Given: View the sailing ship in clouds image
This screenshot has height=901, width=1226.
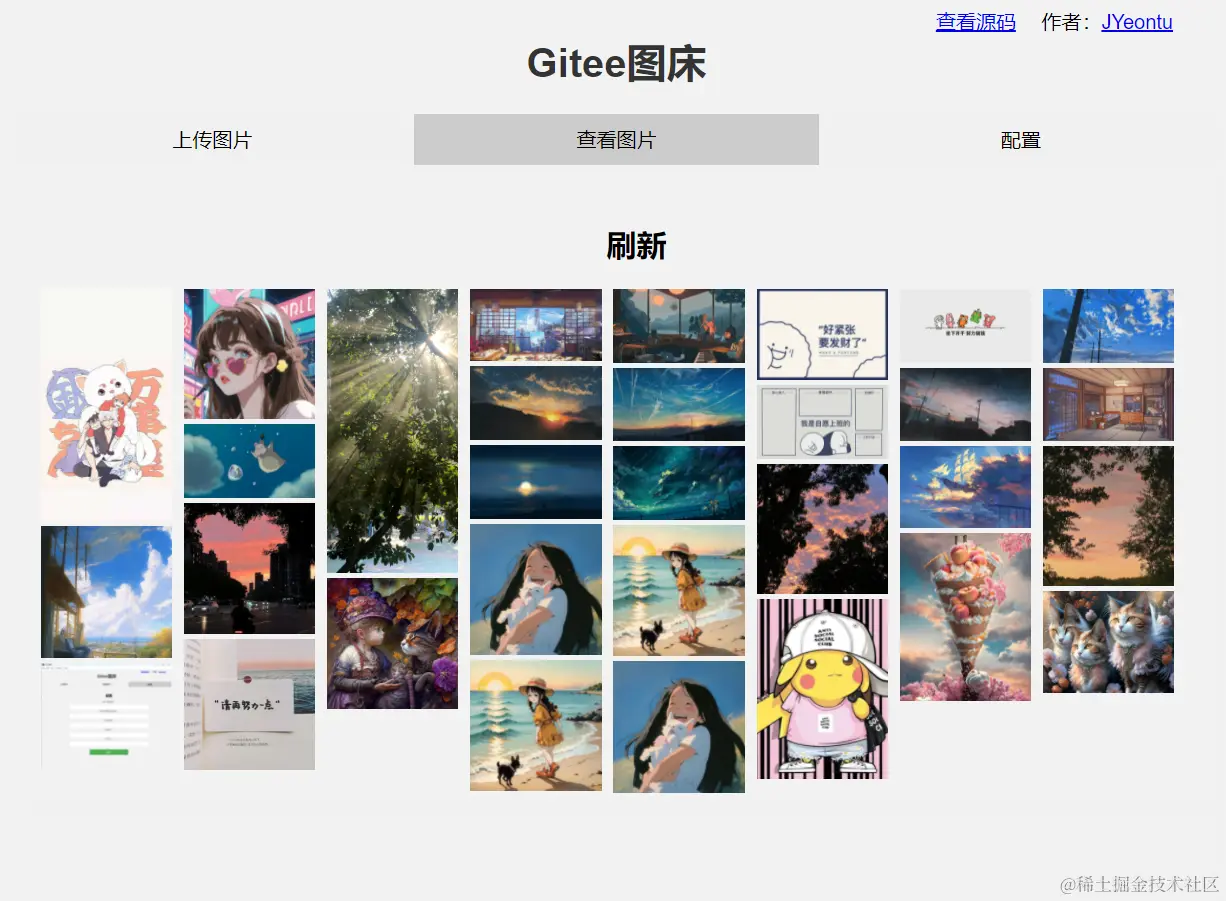Looking at the screenshot, I should click(965, 486).
